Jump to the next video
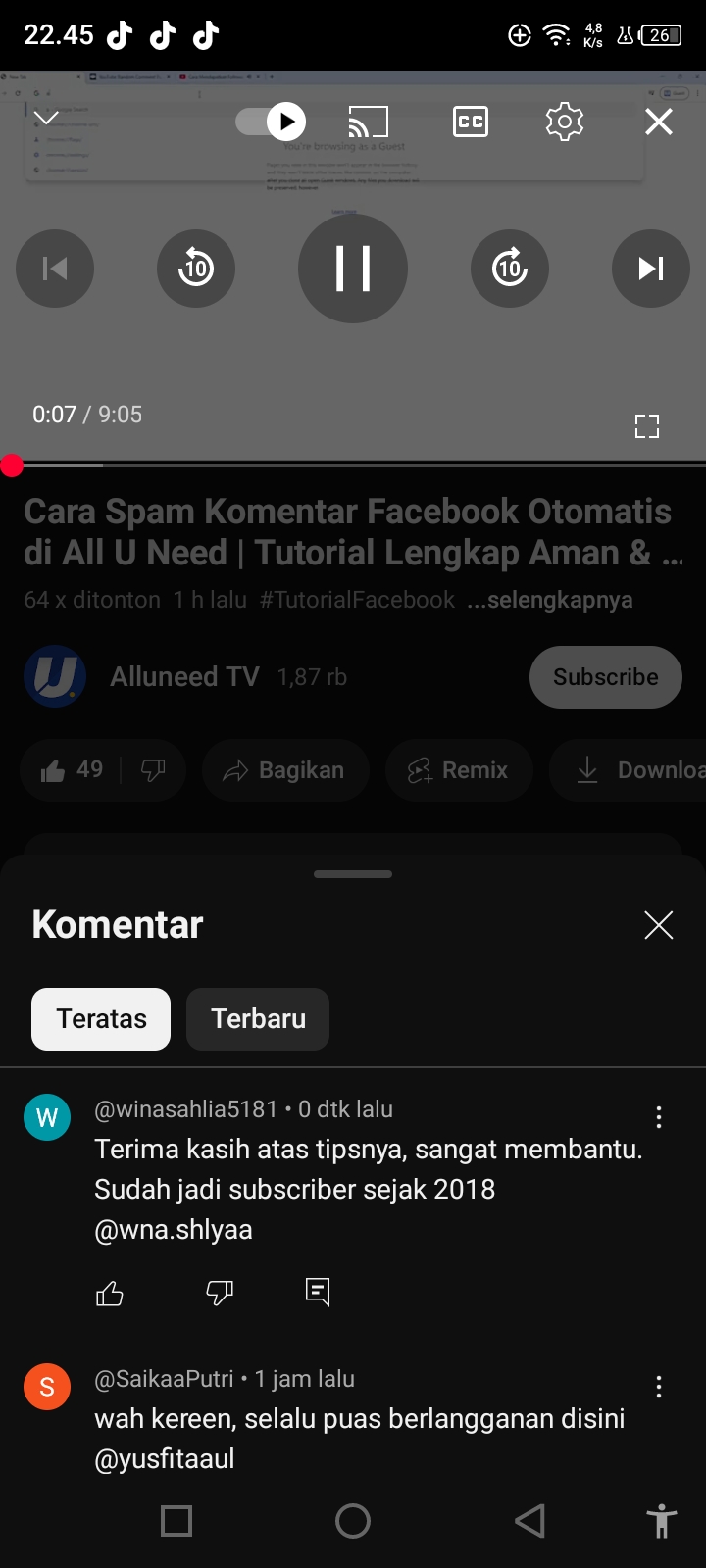The image size is (706, 1568). pyautogui.click(x=651, y=269)
